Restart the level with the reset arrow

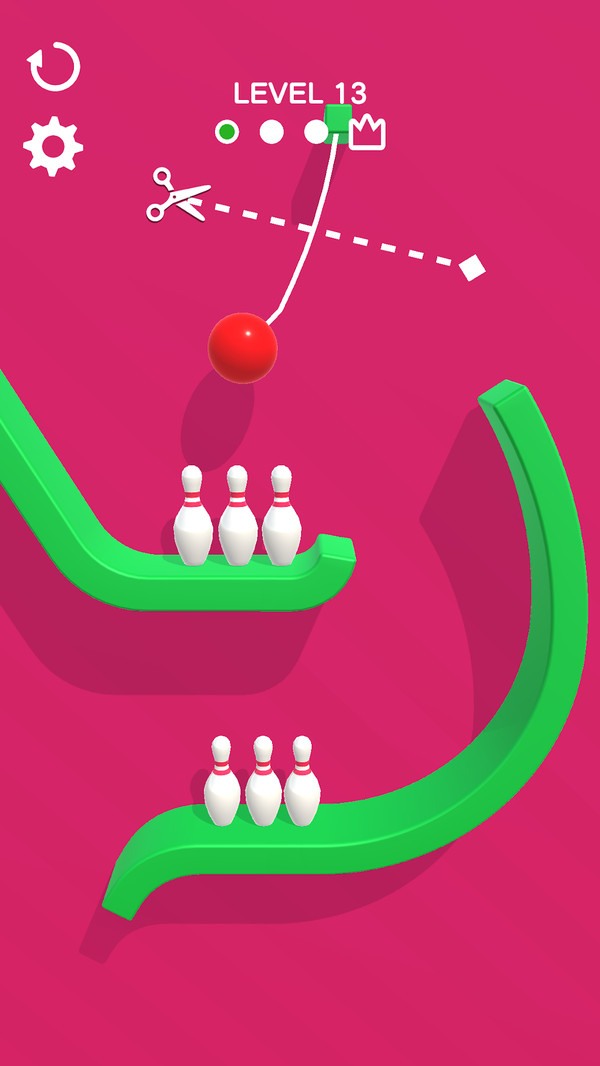(54, 67)
